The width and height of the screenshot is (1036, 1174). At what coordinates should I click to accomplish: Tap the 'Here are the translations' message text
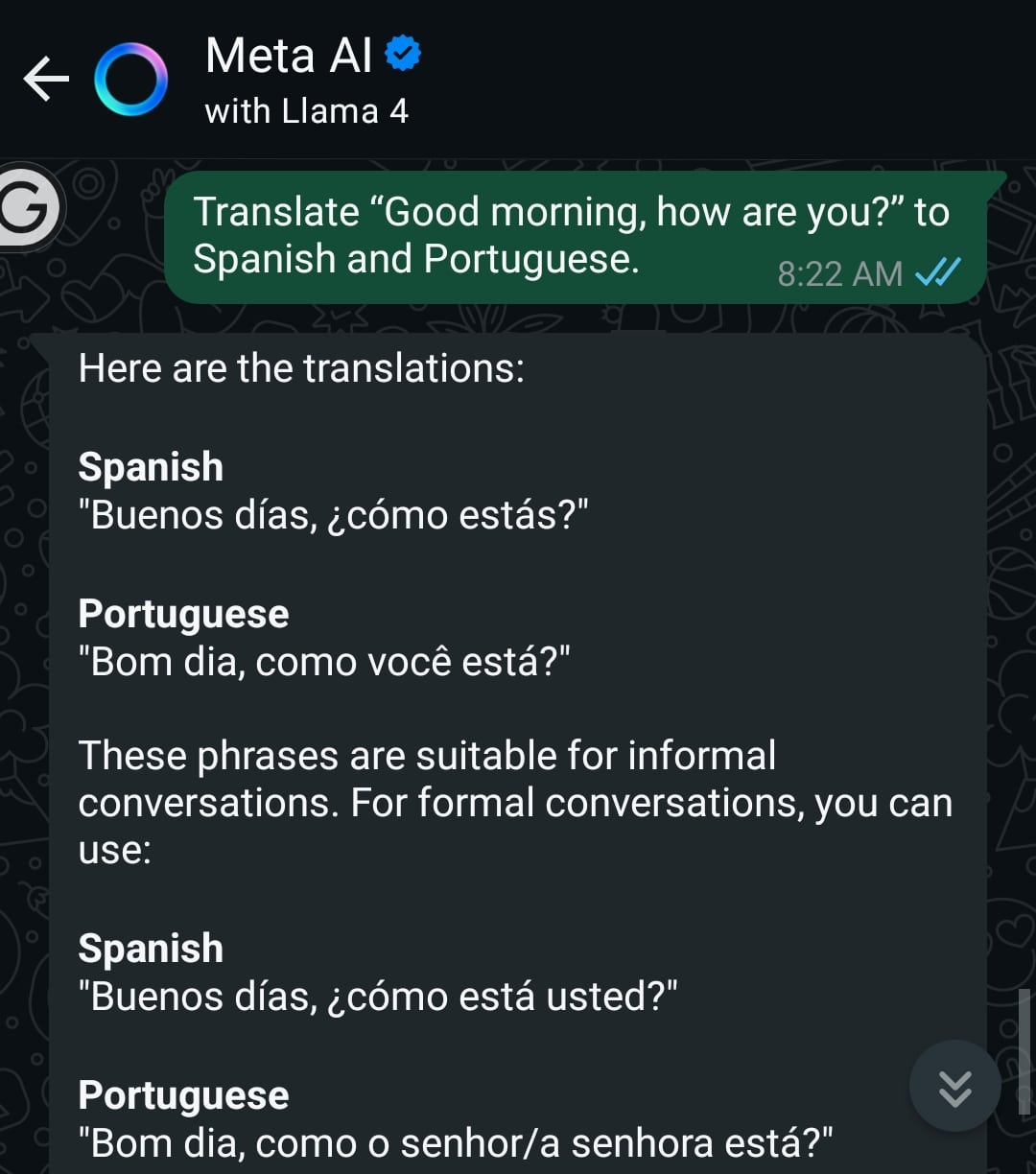tap(301, 367)
